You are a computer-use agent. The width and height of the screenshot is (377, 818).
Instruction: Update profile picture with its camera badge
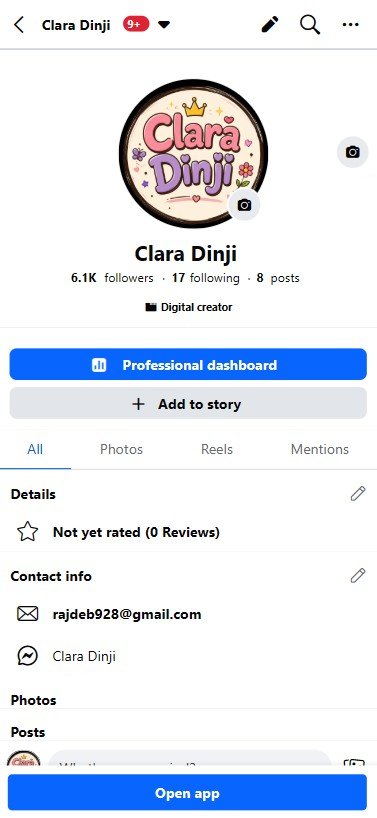[244, 204]
